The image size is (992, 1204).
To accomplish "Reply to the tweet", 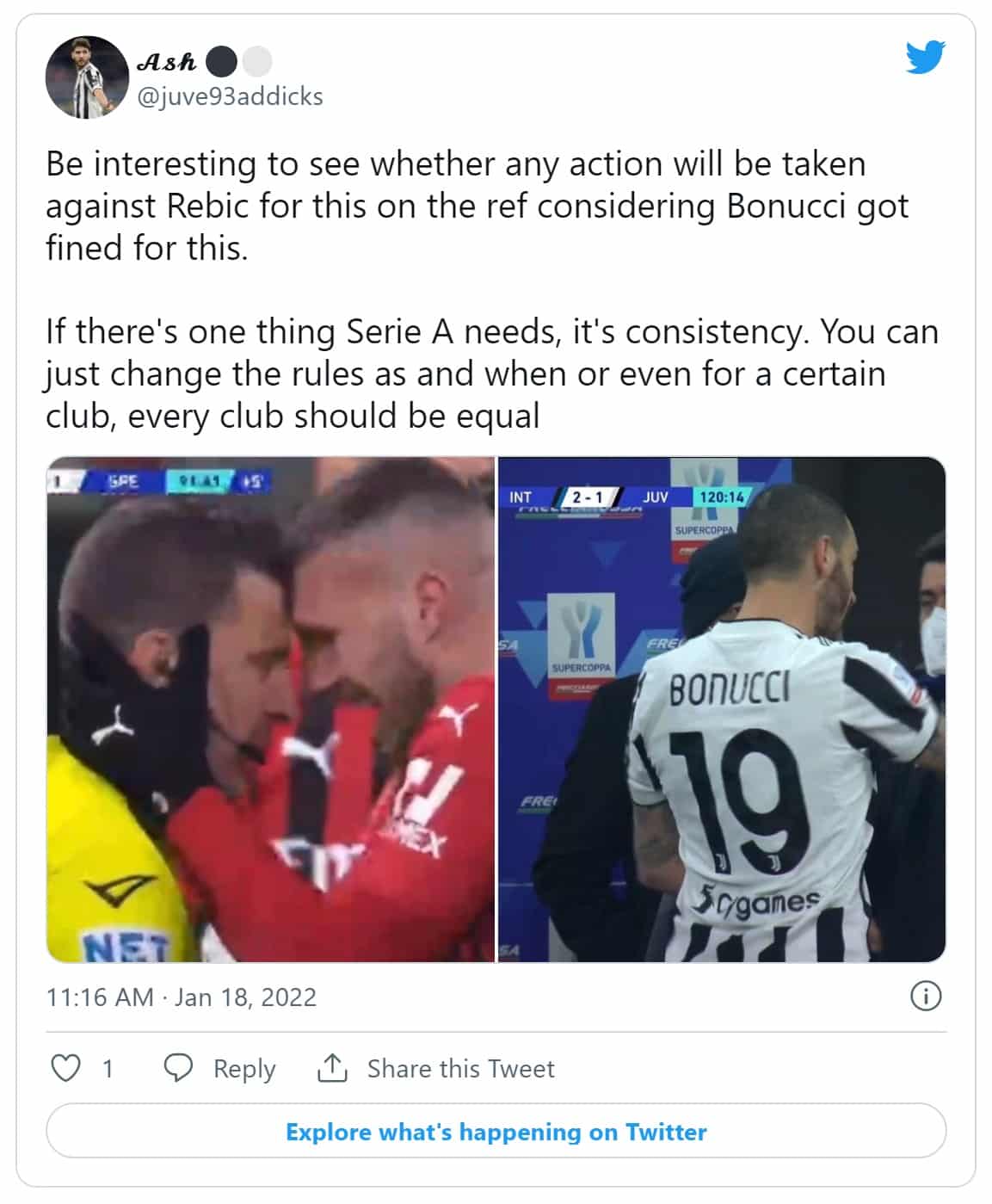I will tap(219, 1068).
